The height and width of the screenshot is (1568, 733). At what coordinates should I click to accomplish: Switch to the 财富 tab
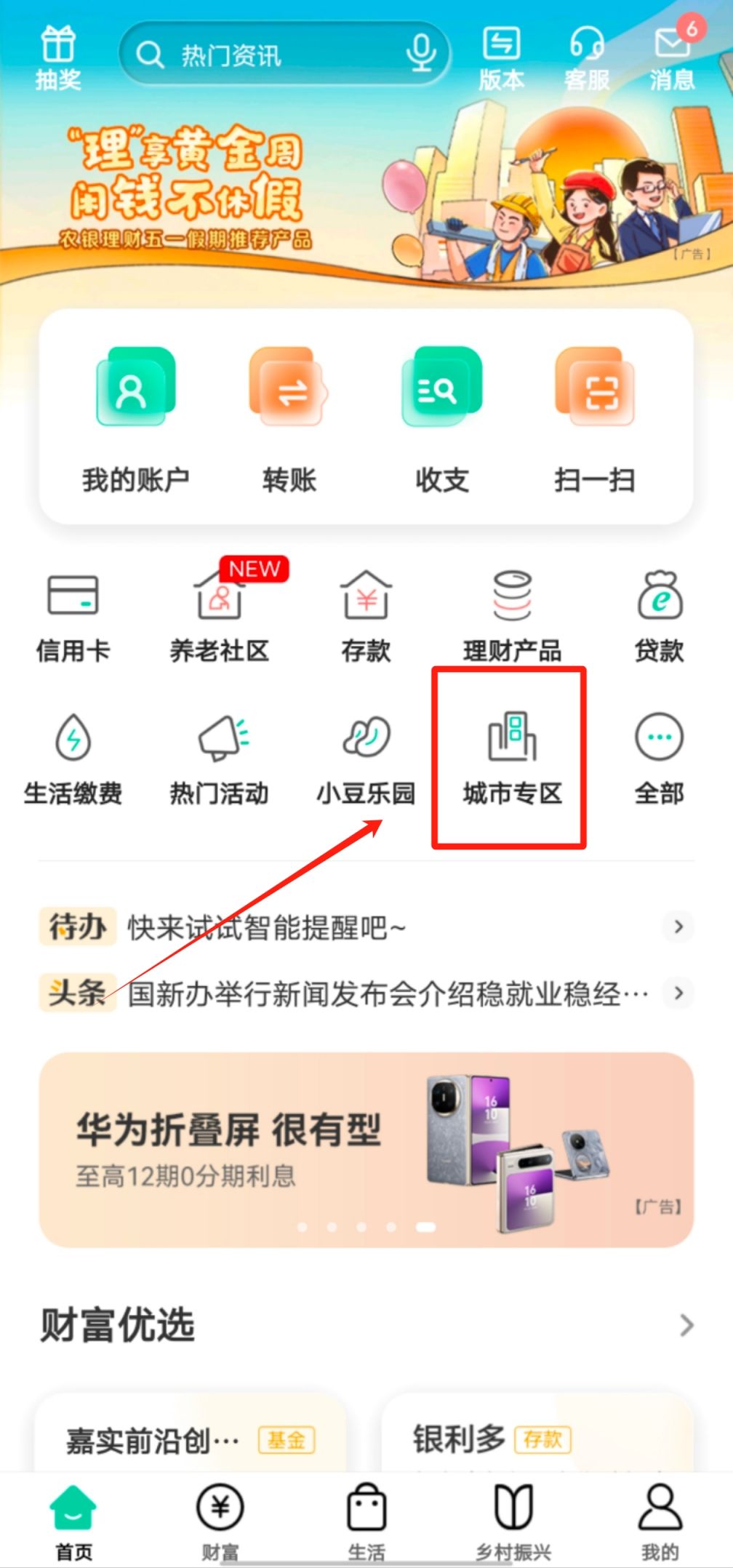(x=220, y=1521)
